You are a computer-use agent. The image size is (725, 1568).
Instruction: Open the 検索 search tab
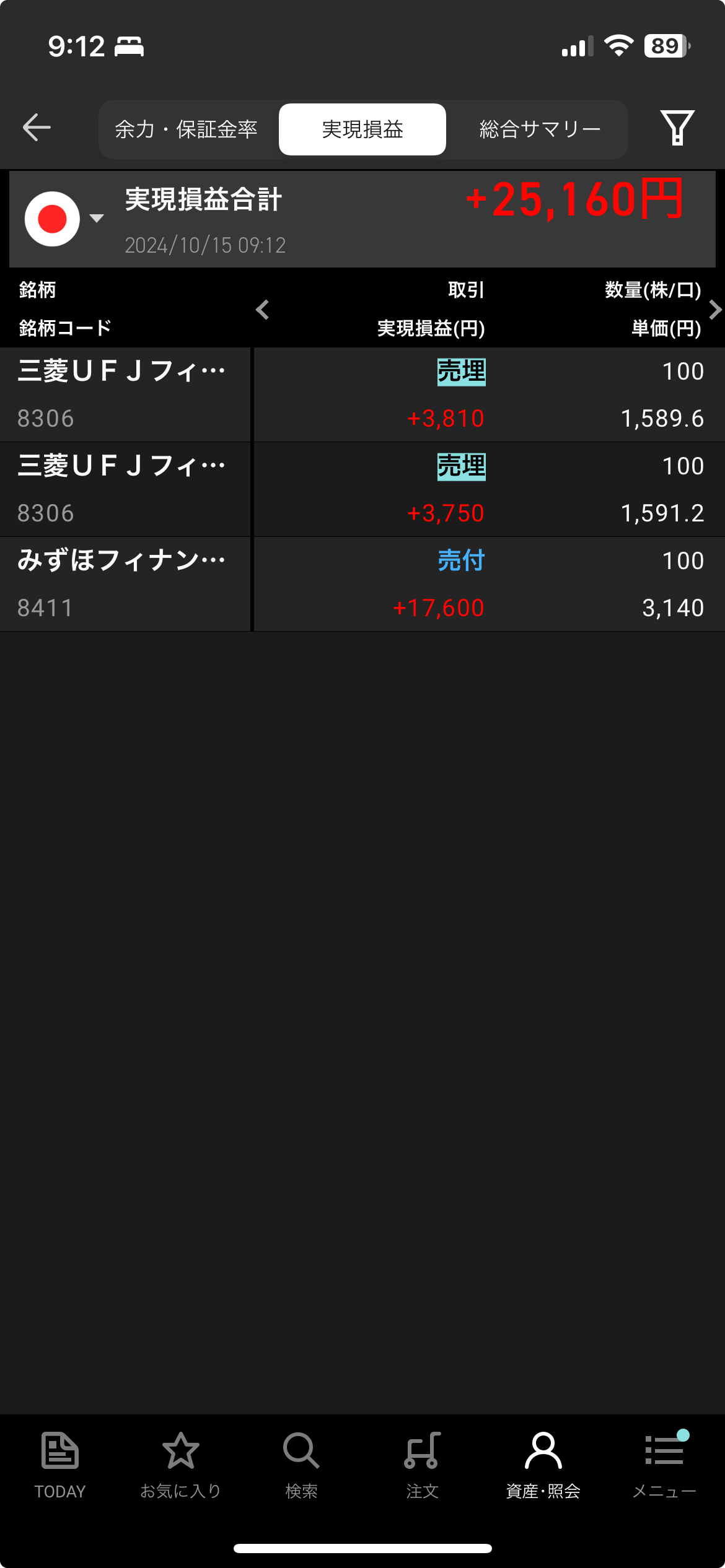[302, 1465]
